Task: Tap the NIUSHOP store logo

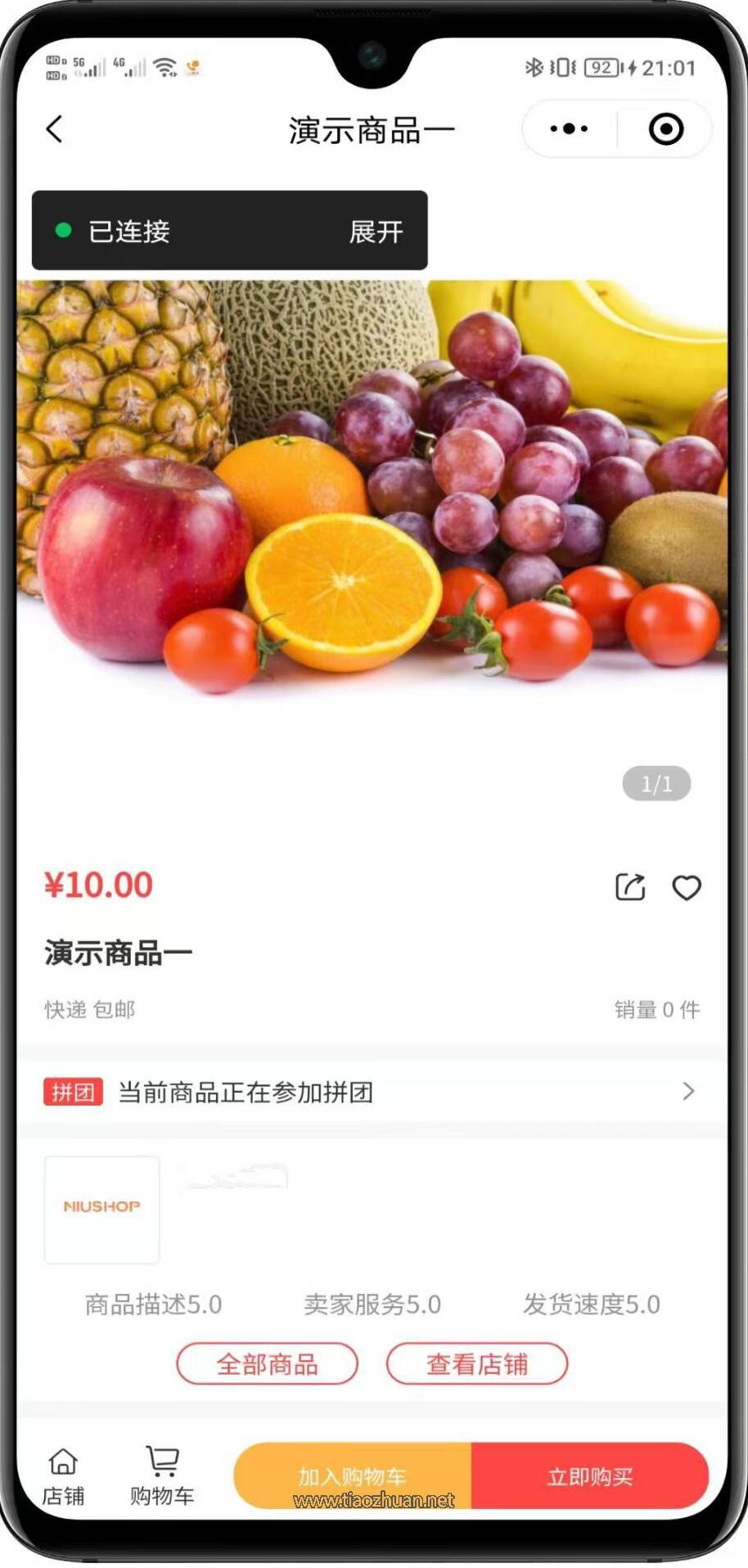Action: (101, 1210)
